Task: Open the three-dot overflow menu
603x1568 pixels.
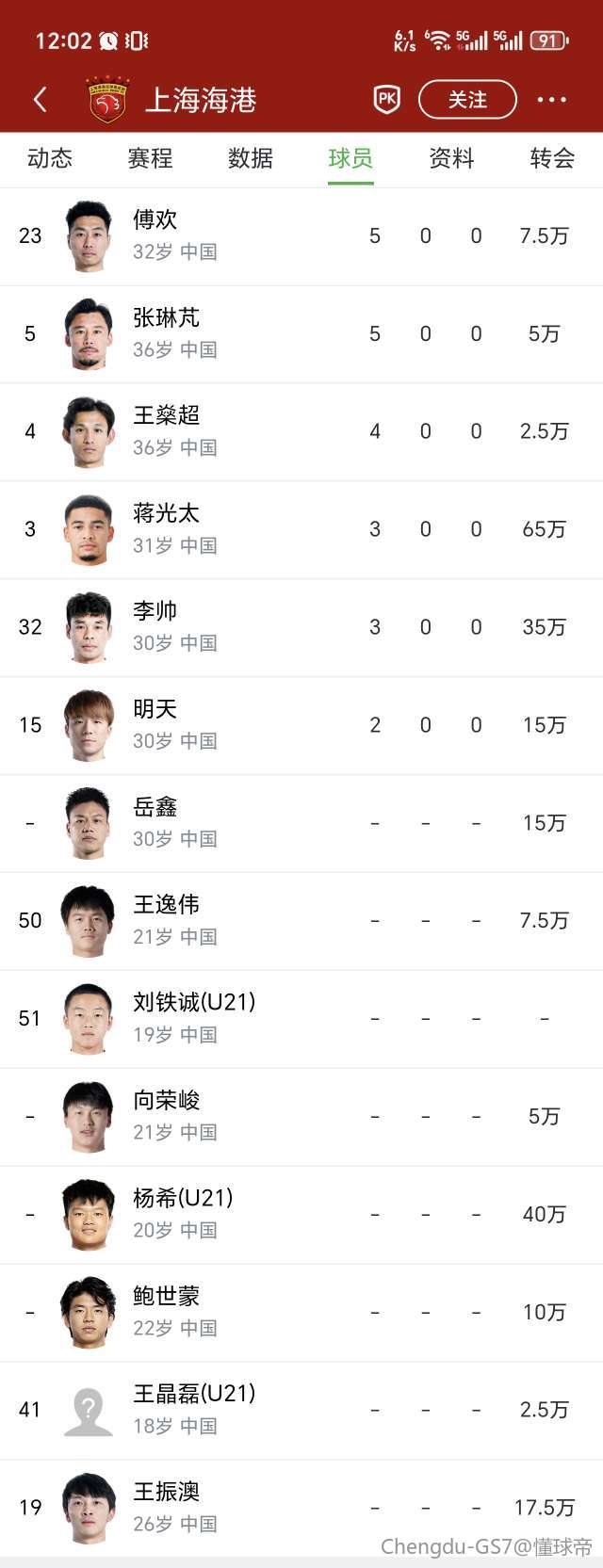Action: point(551,100)
